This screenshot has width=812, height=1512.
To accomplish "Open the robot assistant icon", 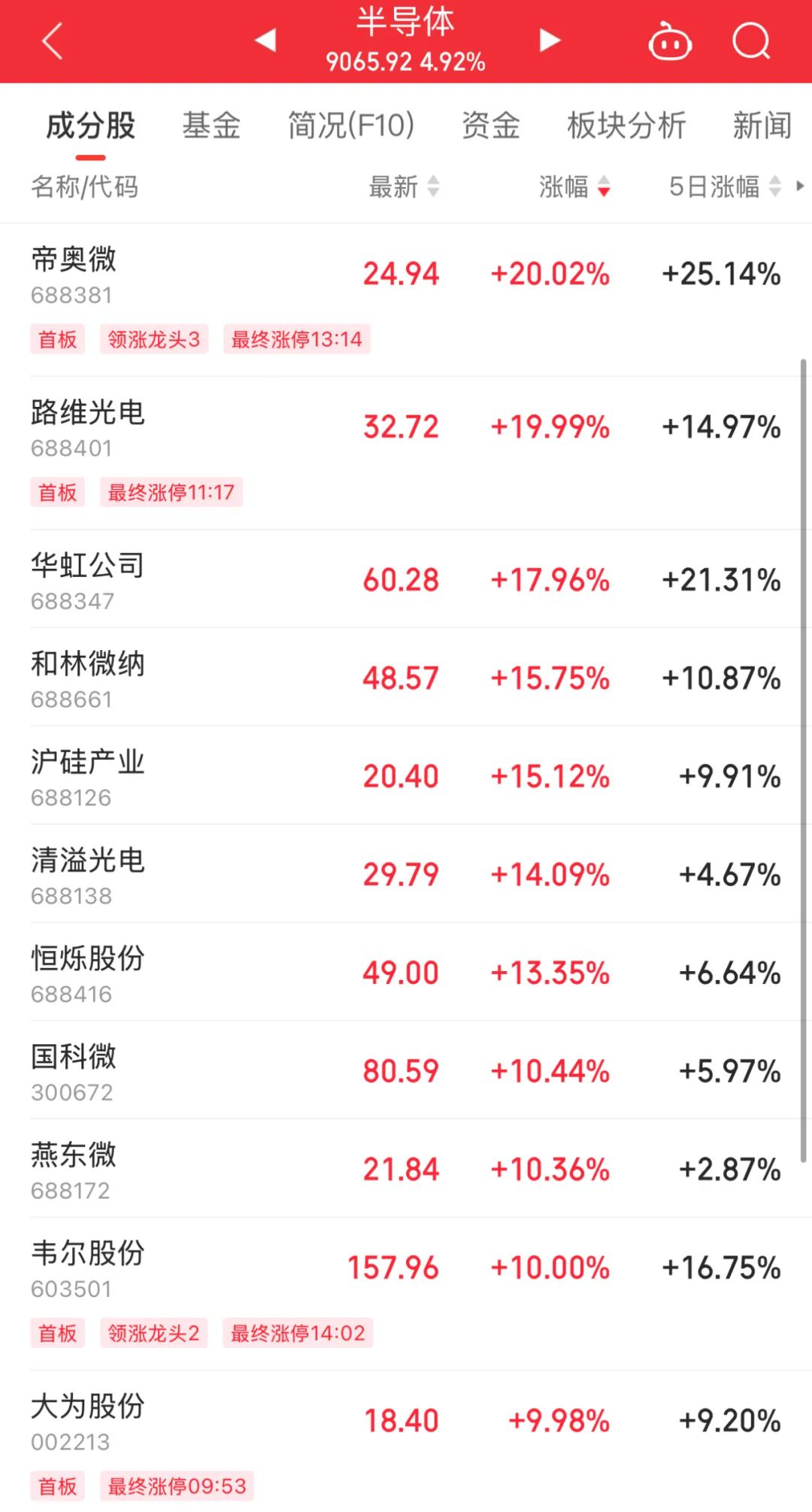I will click(669, 42).
